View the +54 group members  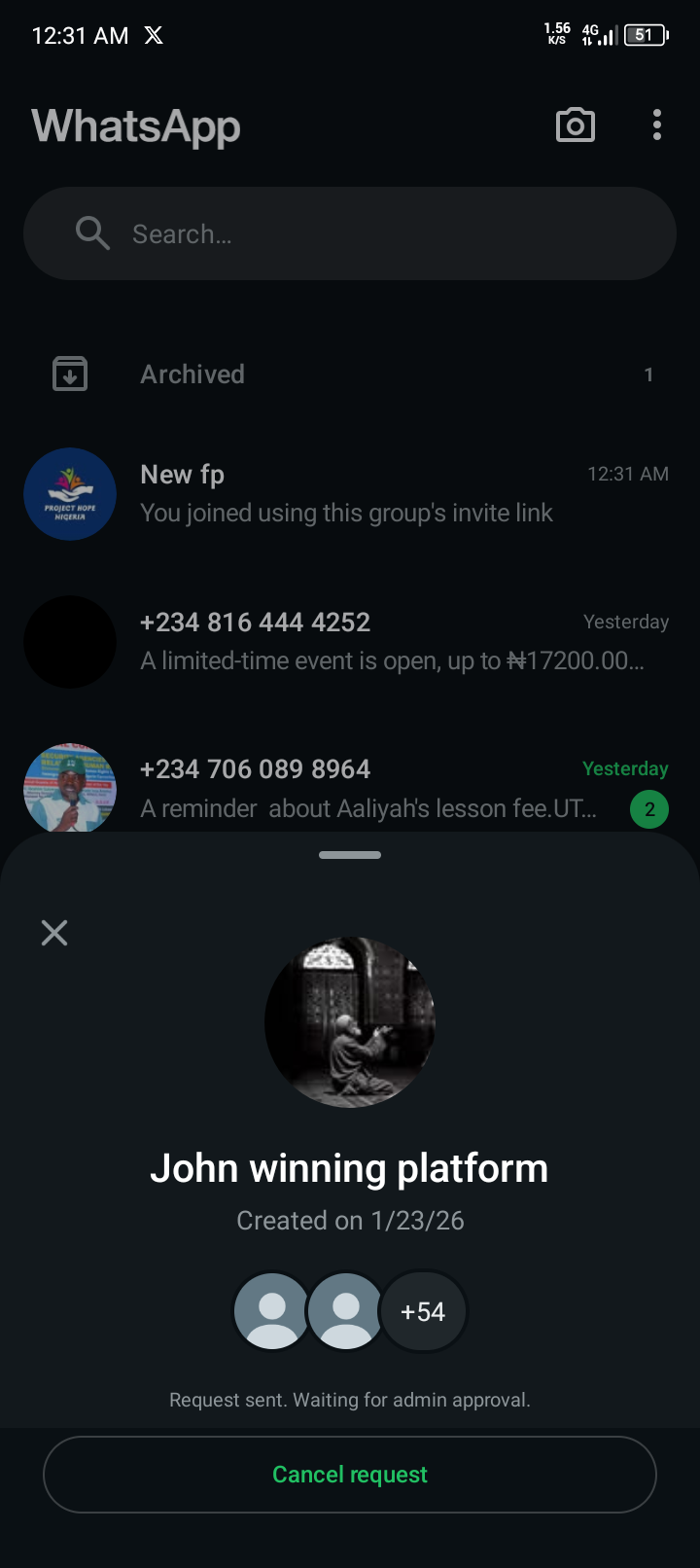[x=423, y=1311]
